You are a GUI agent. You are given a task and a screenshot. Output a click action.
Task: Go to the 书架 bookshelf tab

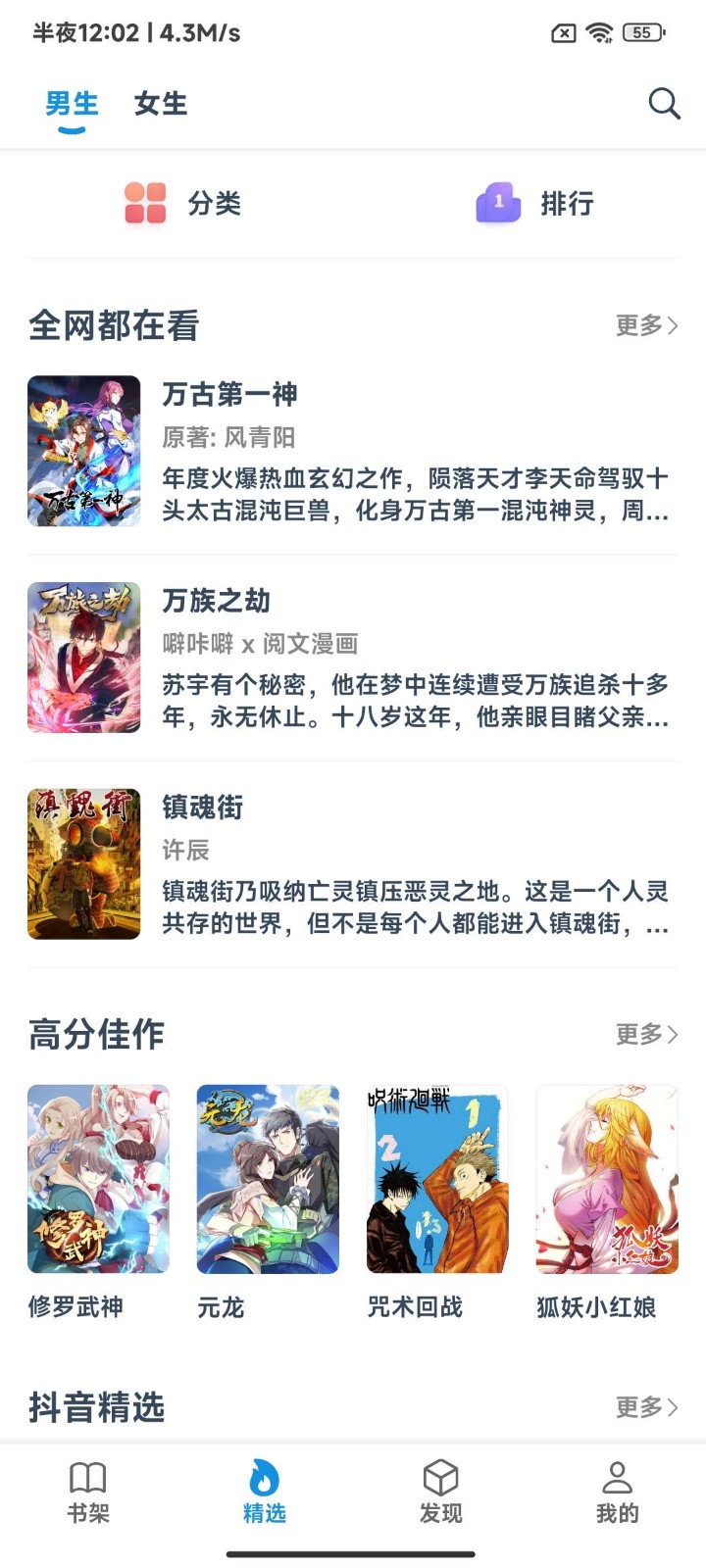(x=88, y=1492)
